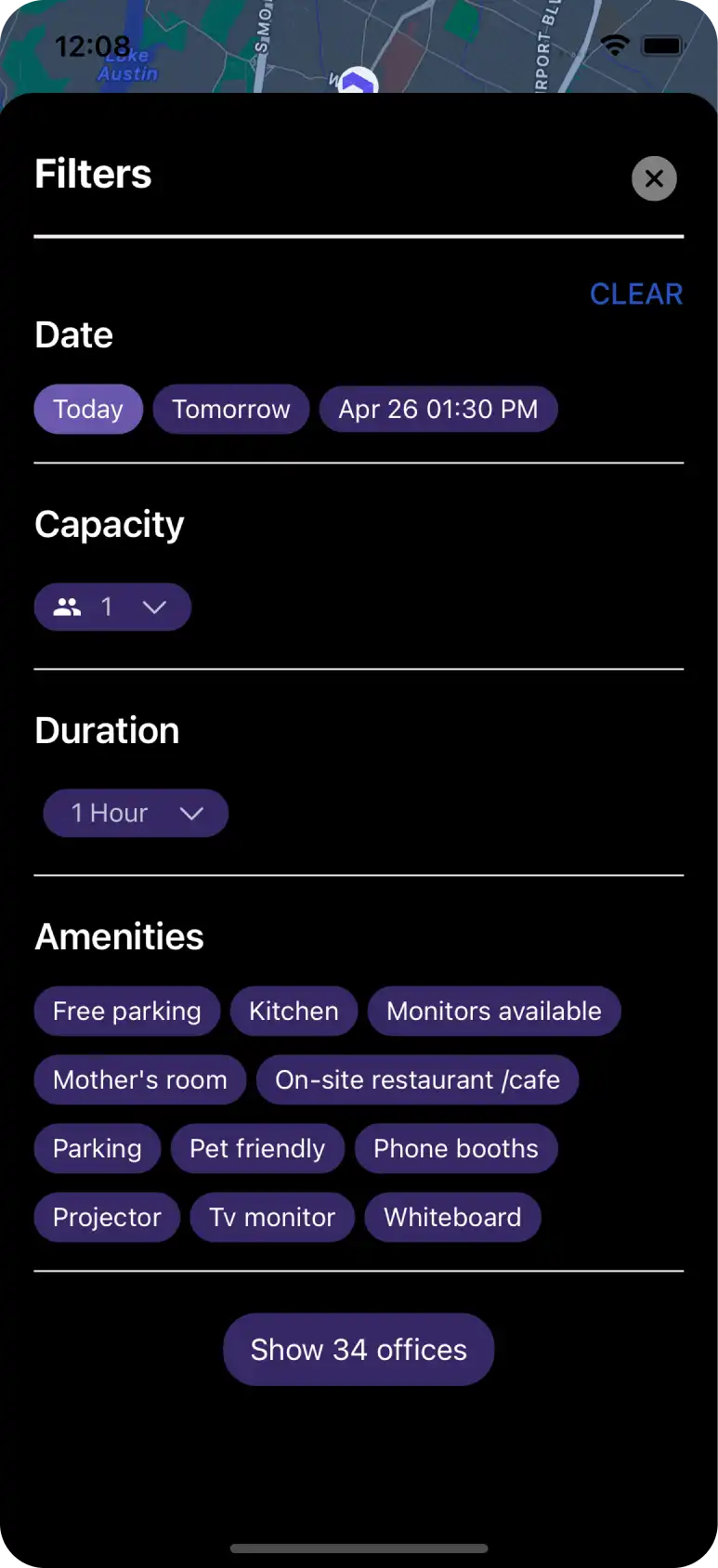The height and width of the screenshot is (1568, 718).
Task: Open the 1 Hour duration dropdown
Action: (x=136, y=814)
